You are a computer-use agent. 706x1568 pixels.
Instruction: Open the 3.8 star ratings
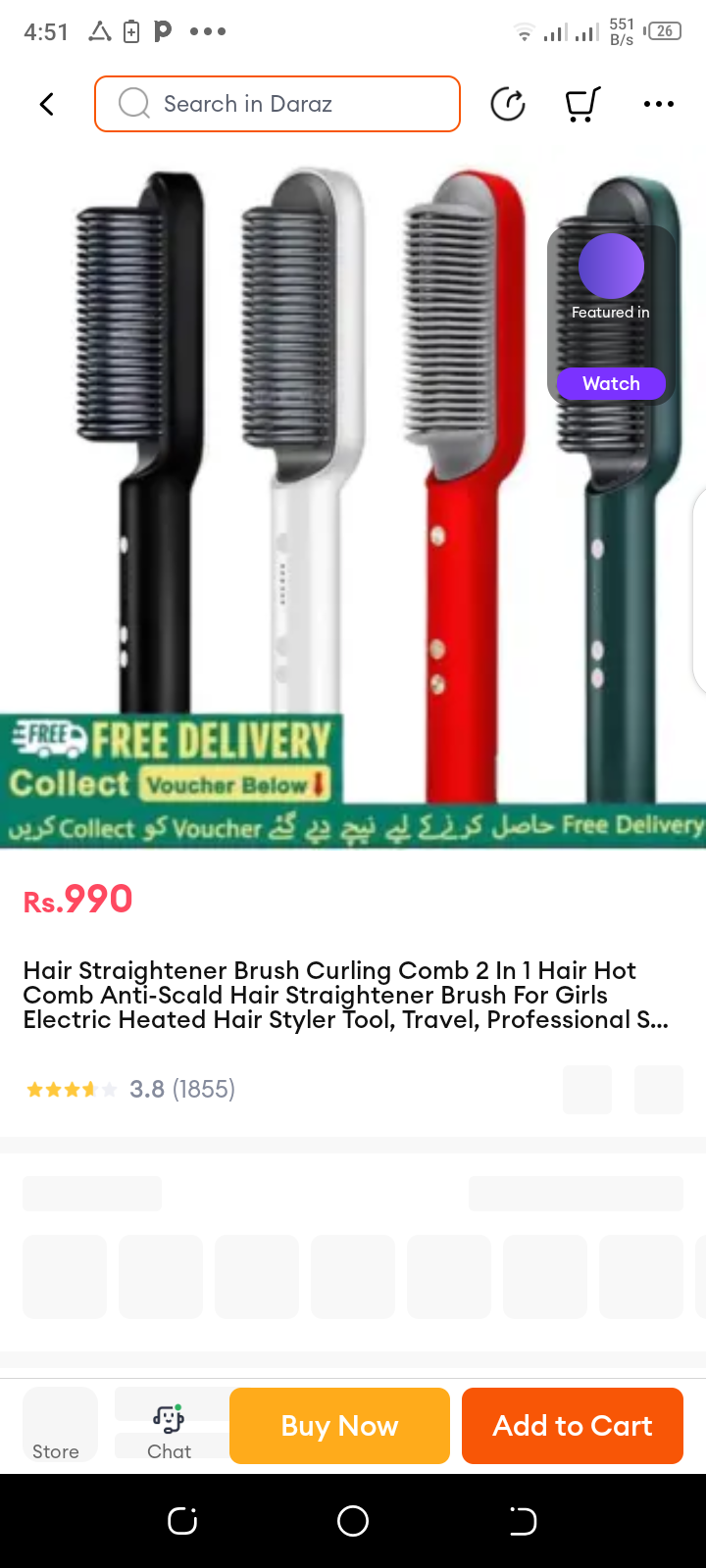(x=130, y=1089)
